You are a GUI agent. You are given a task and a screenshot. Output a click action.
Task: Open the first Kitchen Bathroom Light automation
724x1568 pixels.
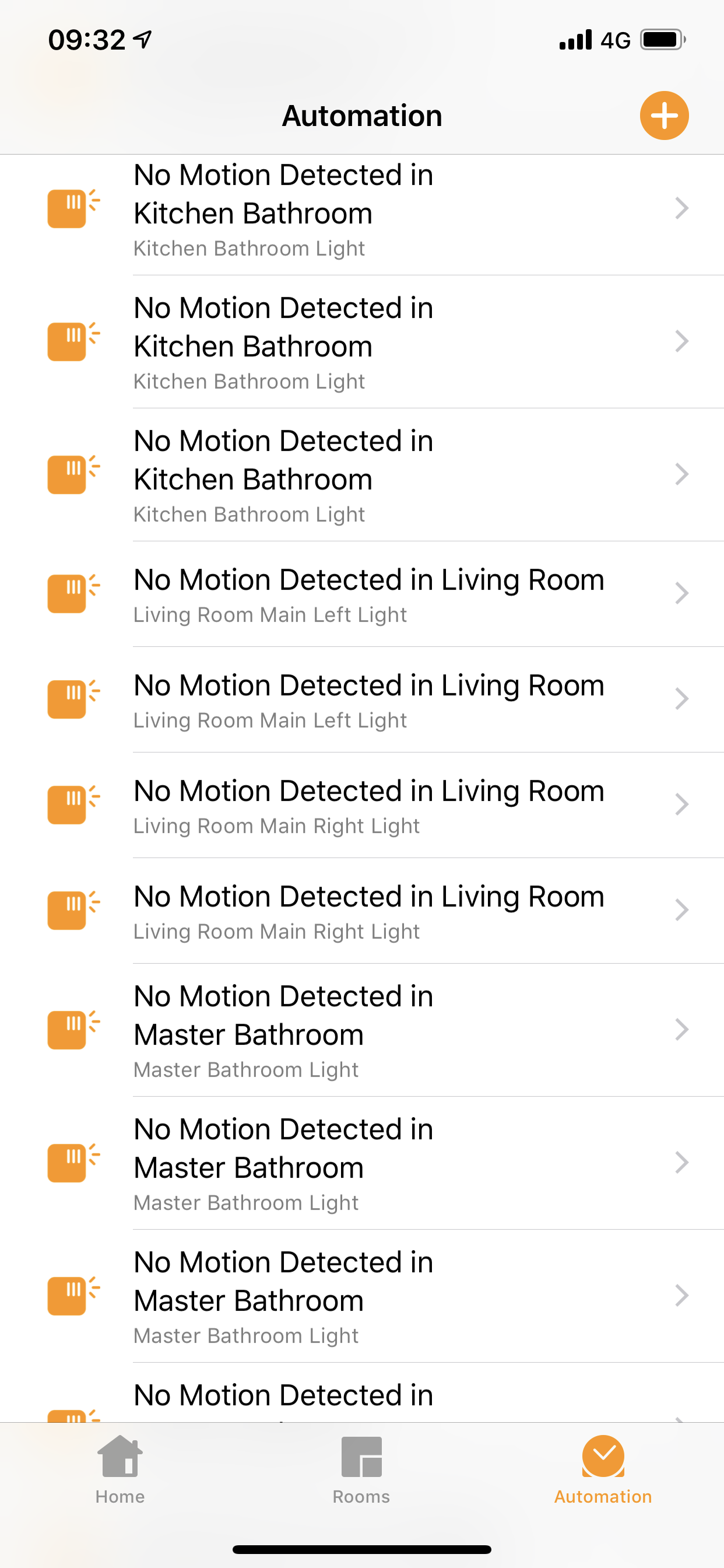pos(362,209)
